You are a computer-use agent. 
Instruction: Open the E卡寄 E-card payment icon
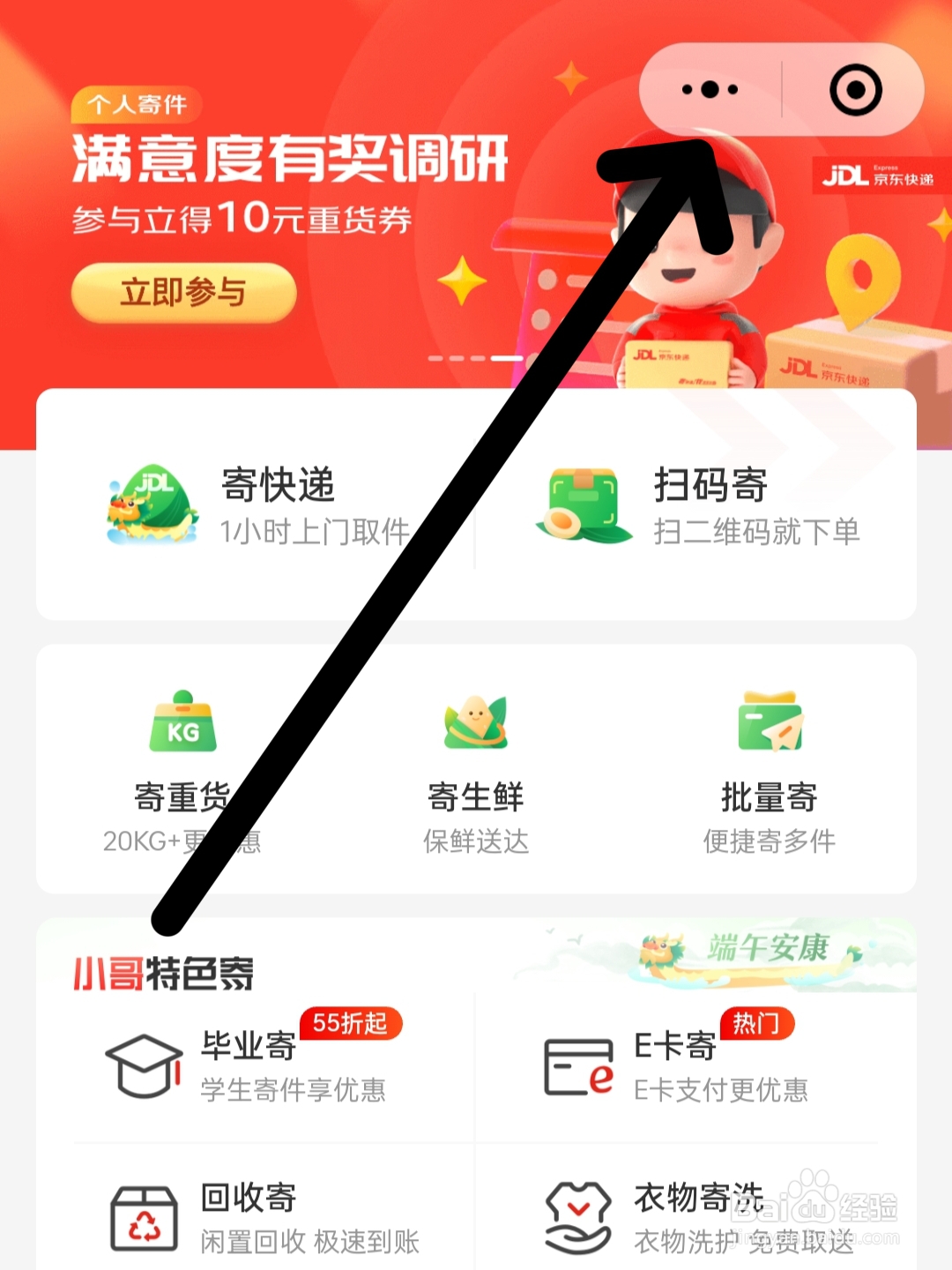(x=579, y=1067)
